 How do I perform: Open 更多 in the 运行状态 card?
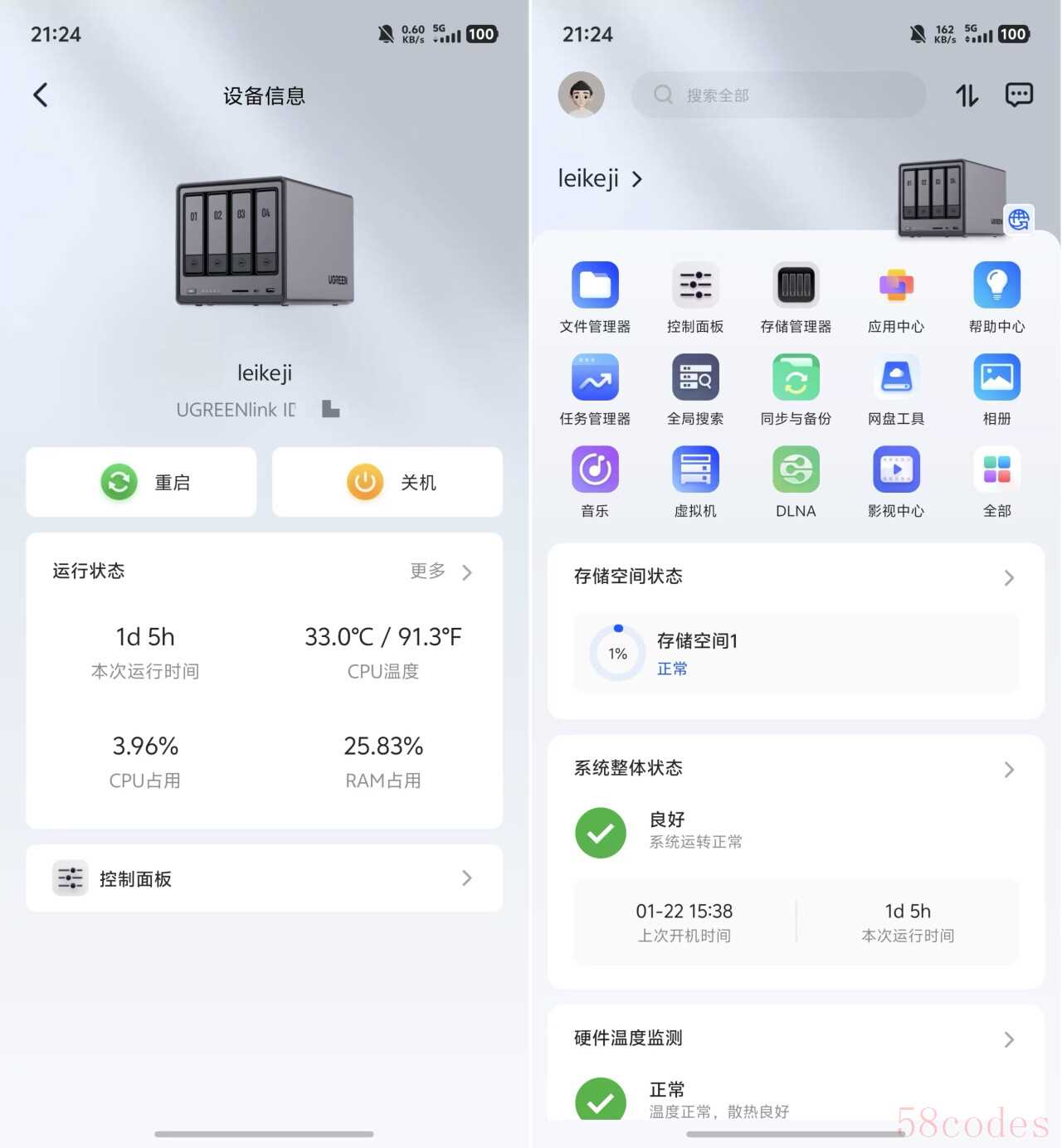coord(441,572)
